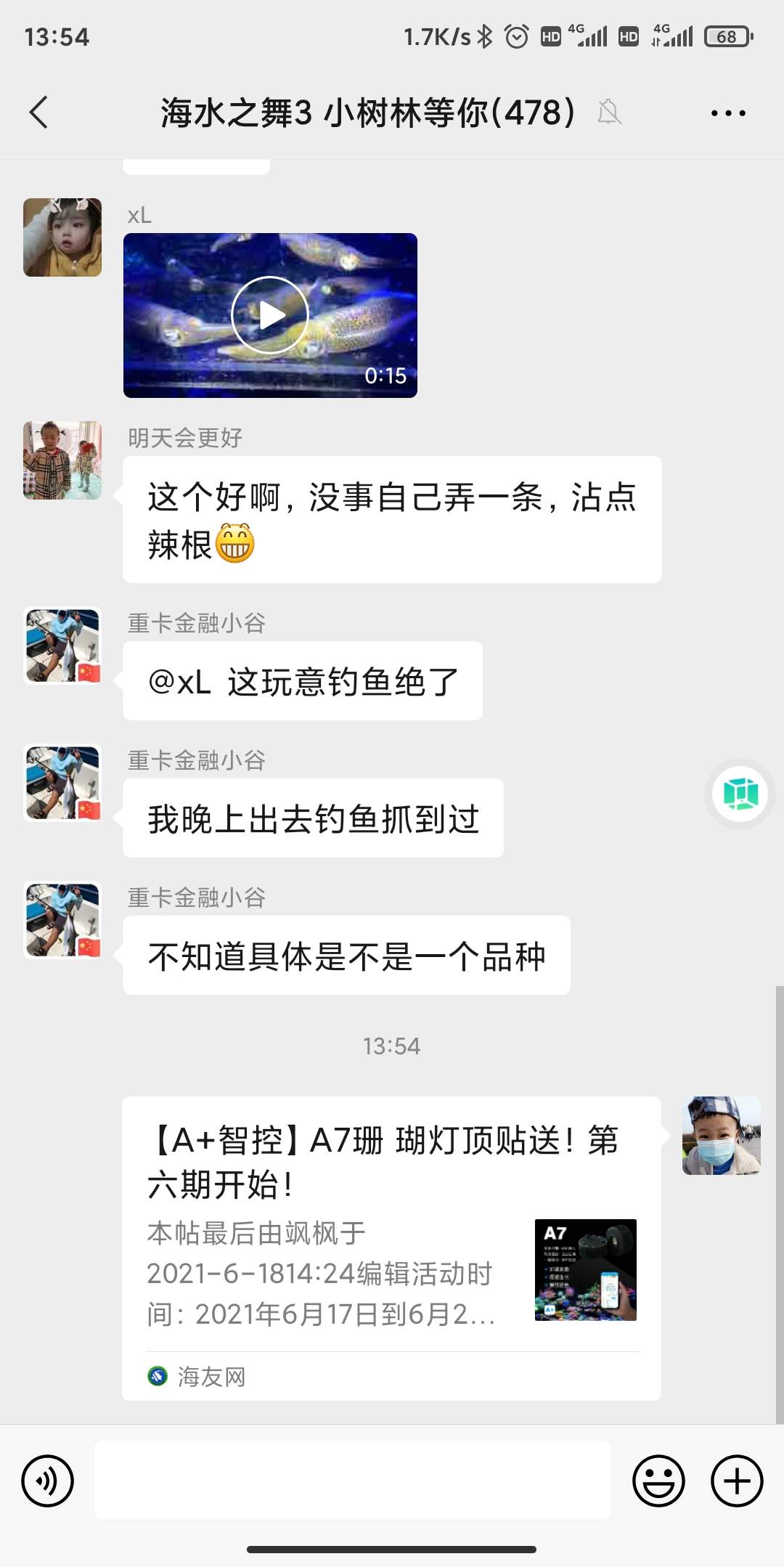Tap the floating green cube button
784x1567 pixels.
740,794
